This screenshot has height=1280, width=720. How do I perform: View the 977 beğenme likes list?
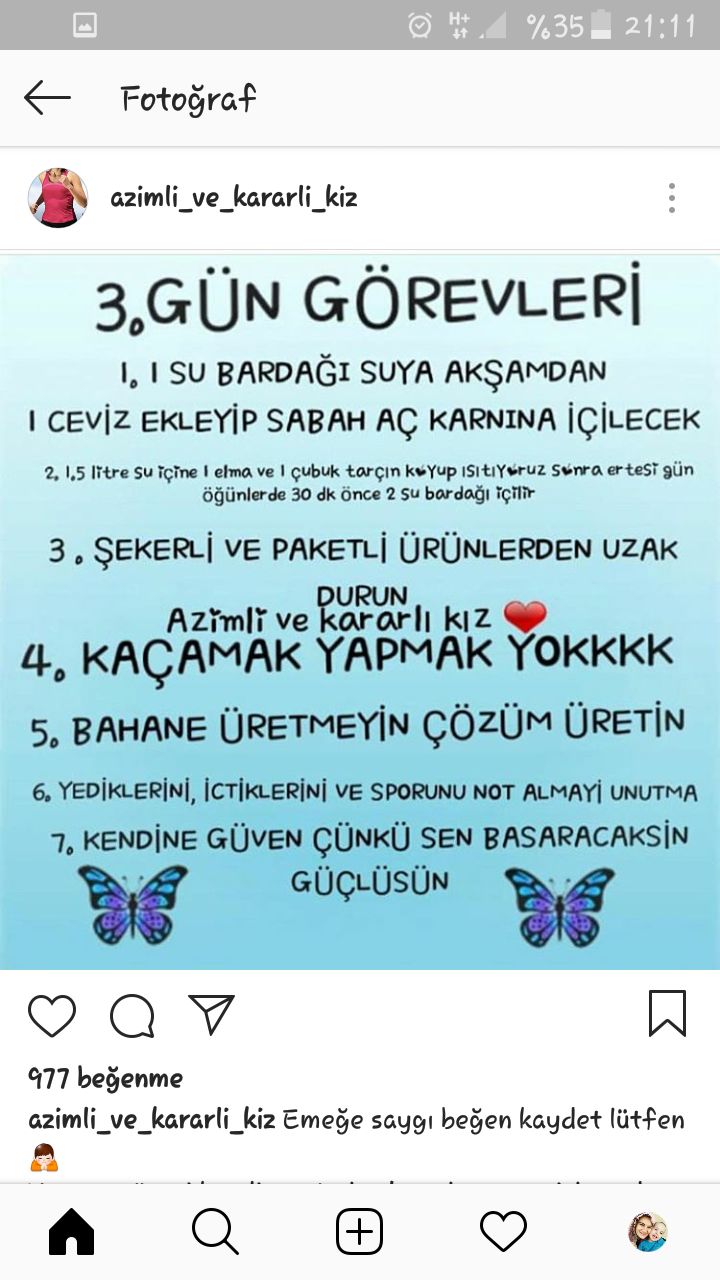click(106, 1078)
